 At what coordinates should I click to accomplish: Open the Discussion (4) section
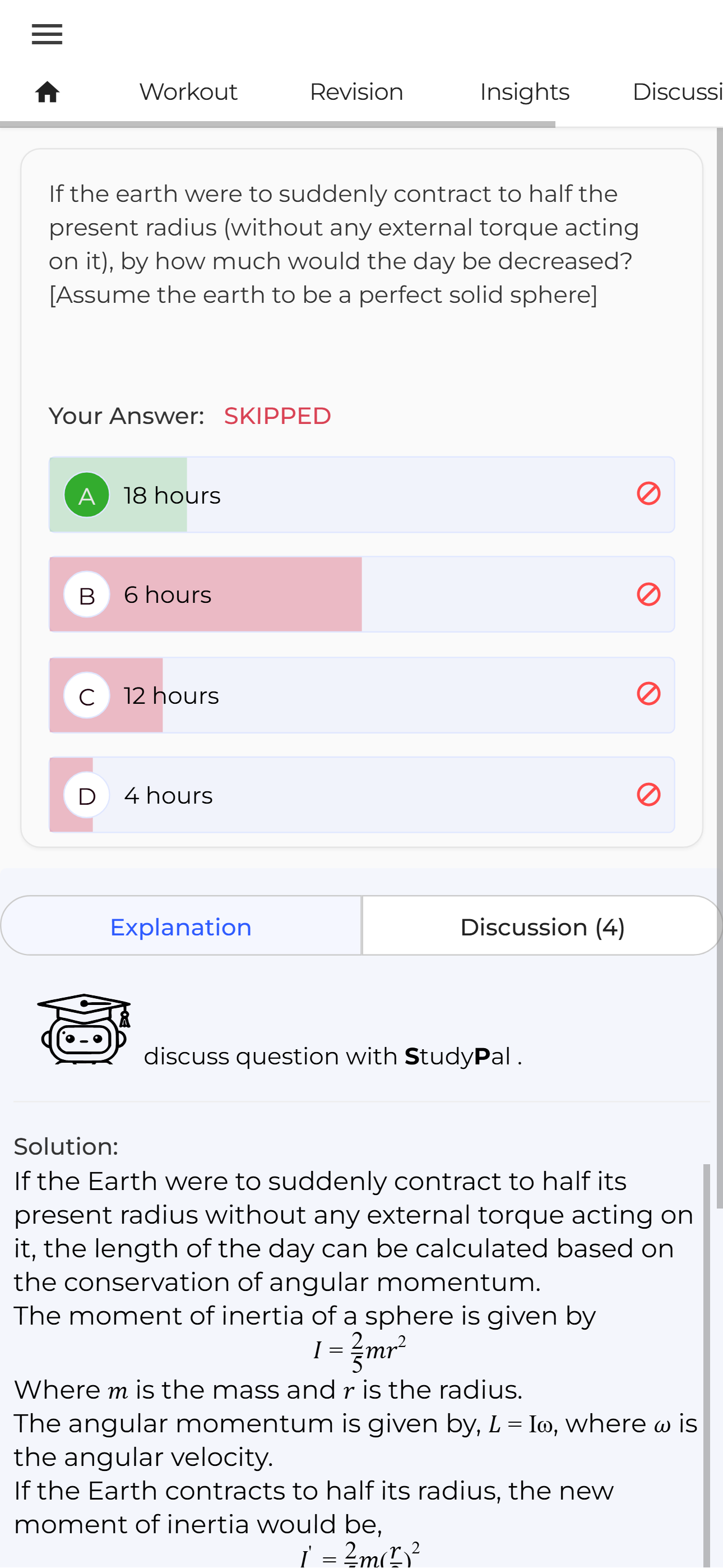pyautogui.click(x=541, y=926)
